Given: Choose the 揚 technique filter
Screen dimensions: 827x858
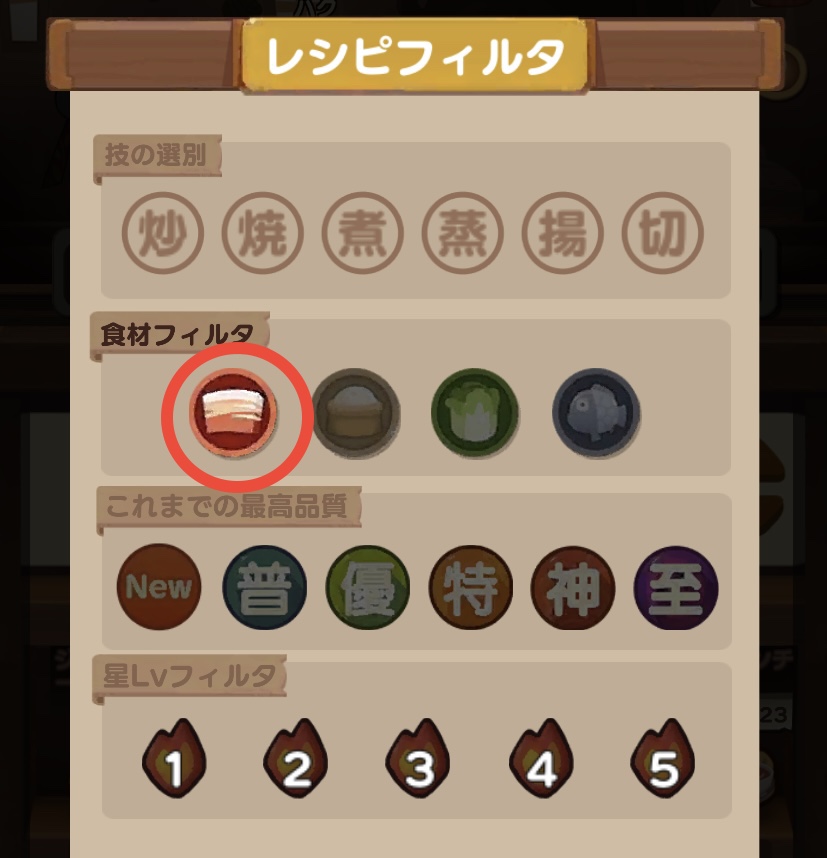Looking at the screenshot, I should [563, 235].
